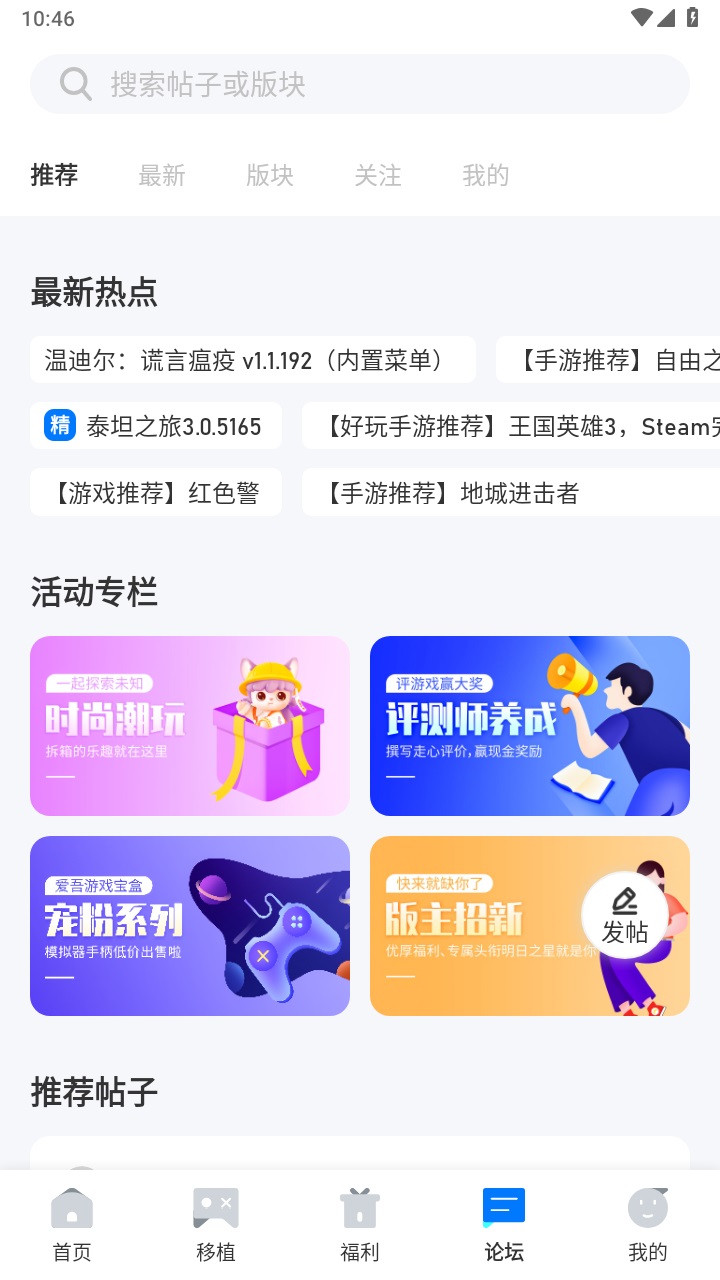
Task: Open the 【游戏推荐】红色警戒 topic
Action: click(156, 492)
